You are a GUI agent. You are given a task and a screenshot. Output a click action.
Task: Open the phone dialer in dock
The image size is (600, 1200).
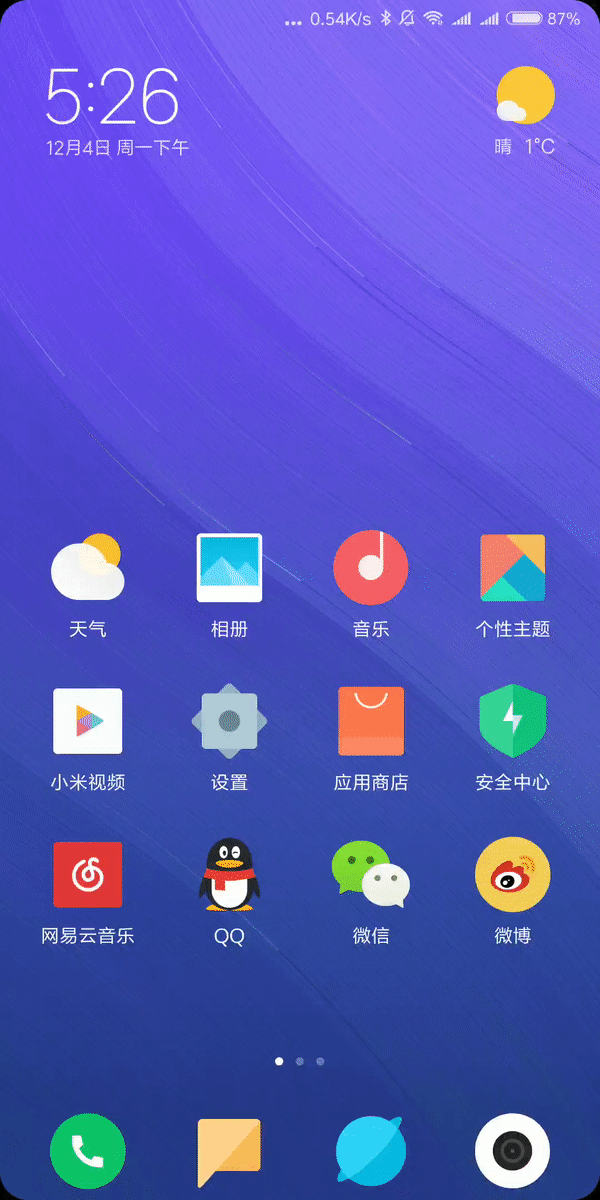(88, 1151)
